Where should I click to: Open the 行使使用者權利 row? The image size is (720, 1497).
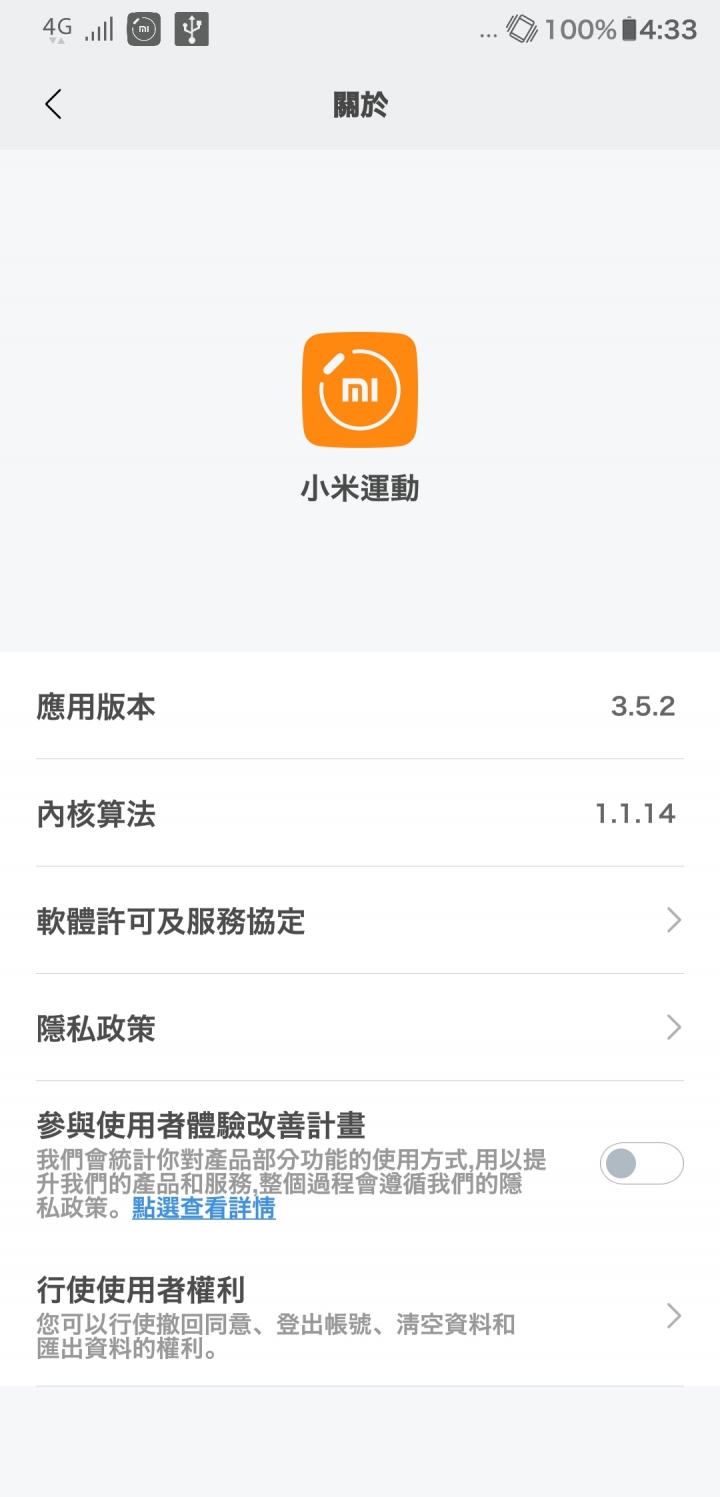[x=360, y=1316]
